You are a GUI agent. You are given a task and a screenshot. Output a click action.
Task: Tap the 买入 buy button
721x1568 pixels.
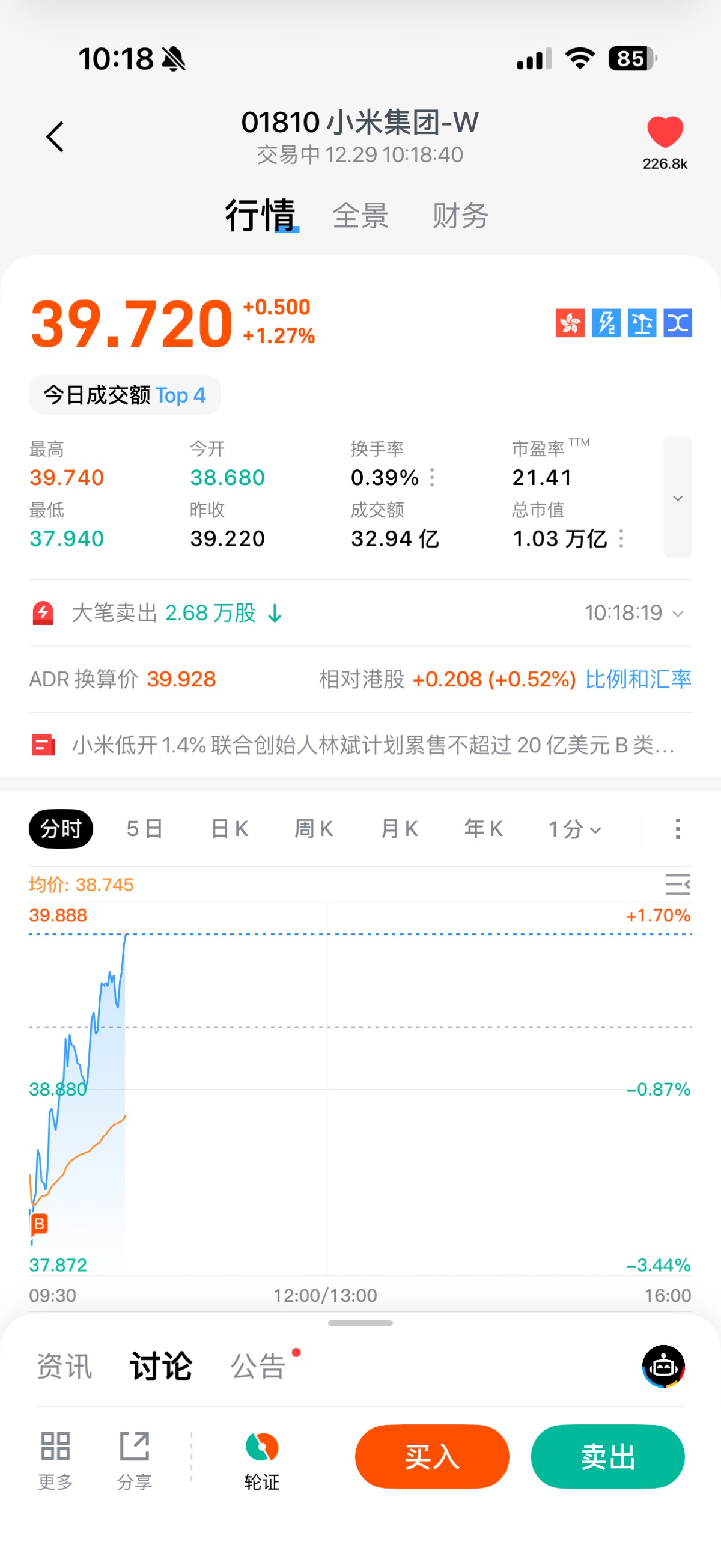[432, 1457]
